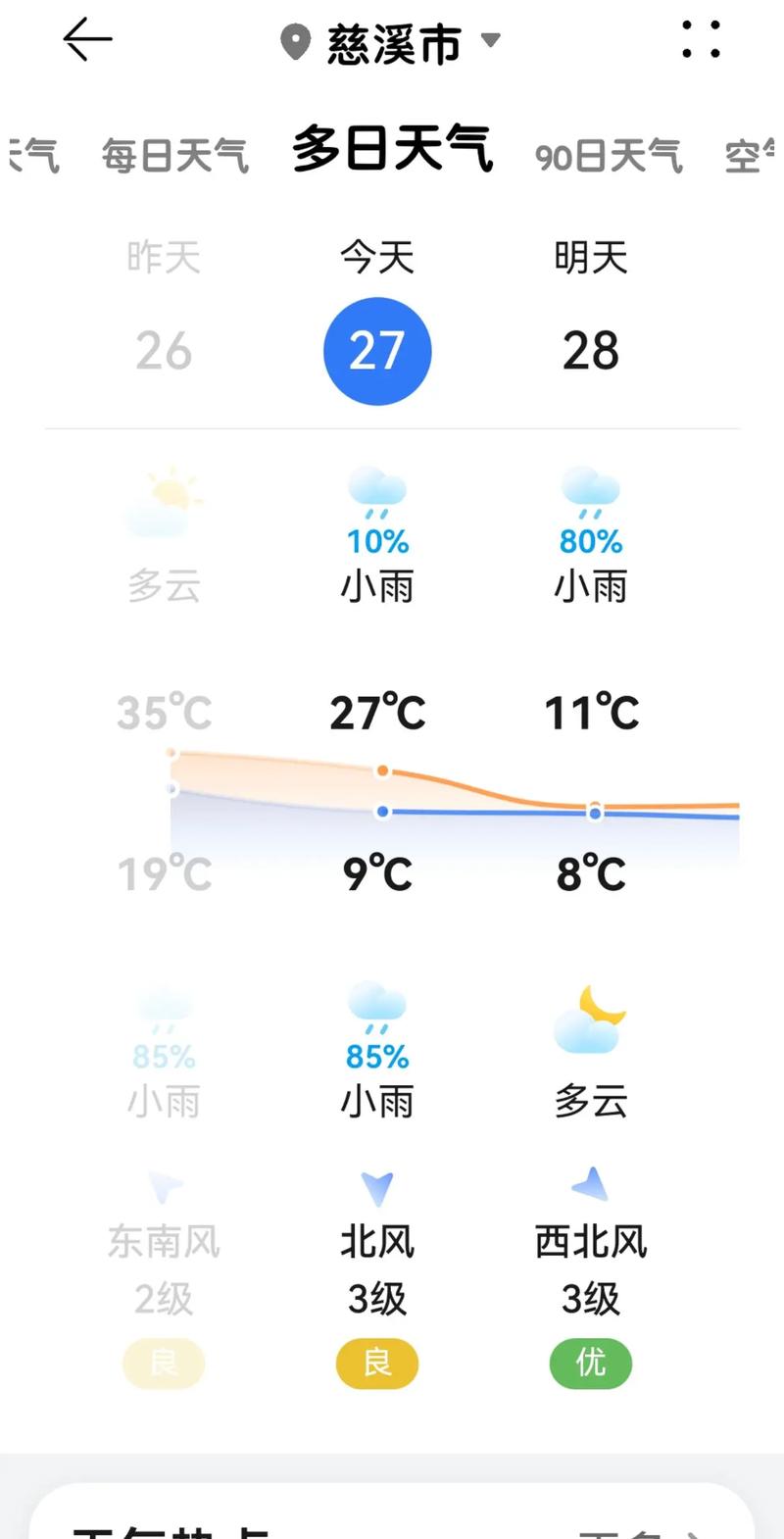This screenshot has width=784, height=1539.
Task: Select the moon and cloud icon for tomorrow night
Action: pos(590,1015)
